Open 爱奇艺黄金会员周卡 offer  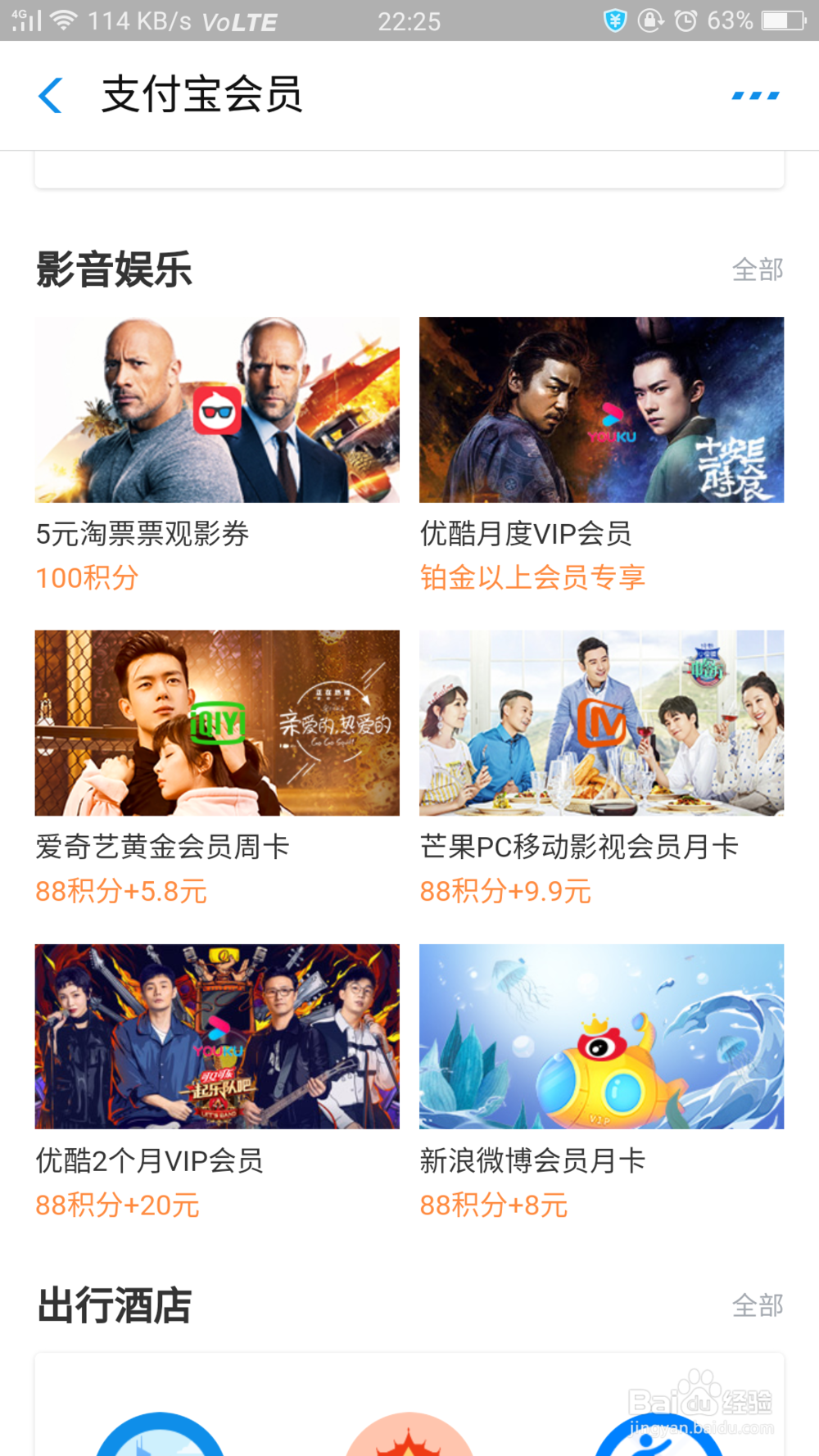(217, 723)
